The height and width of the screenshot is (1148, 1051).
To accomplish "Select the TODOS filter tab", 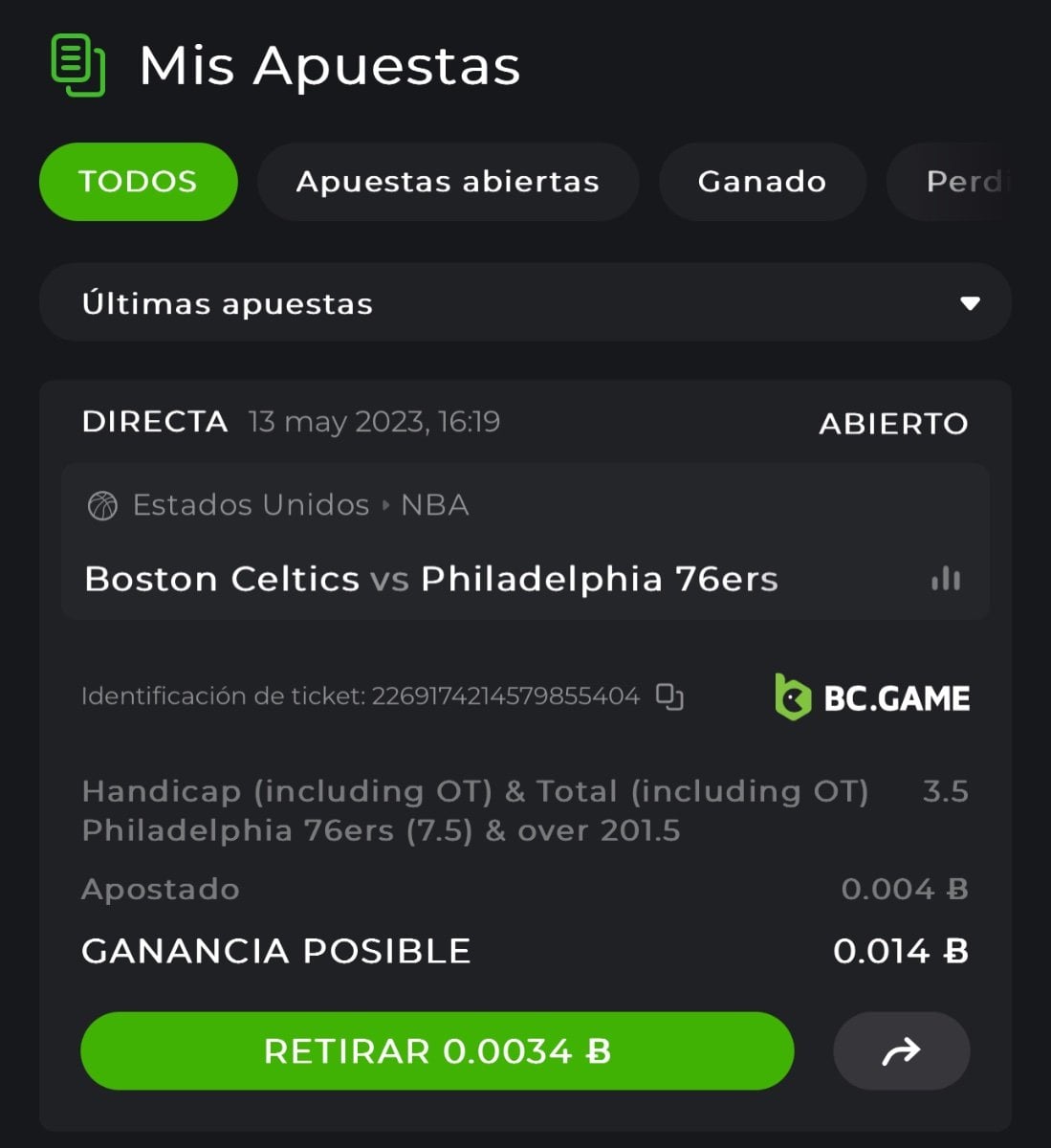I will click(138, 182).
